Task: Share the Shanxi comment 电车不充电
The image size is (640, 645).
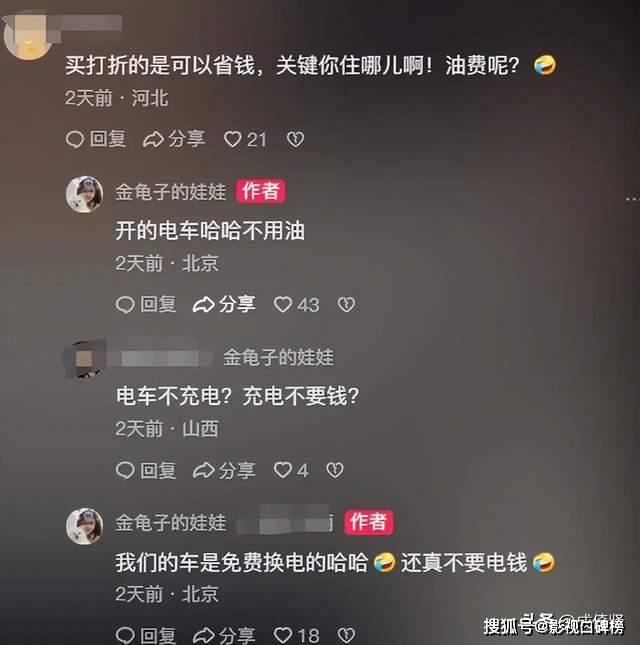Action: [224, 469]
